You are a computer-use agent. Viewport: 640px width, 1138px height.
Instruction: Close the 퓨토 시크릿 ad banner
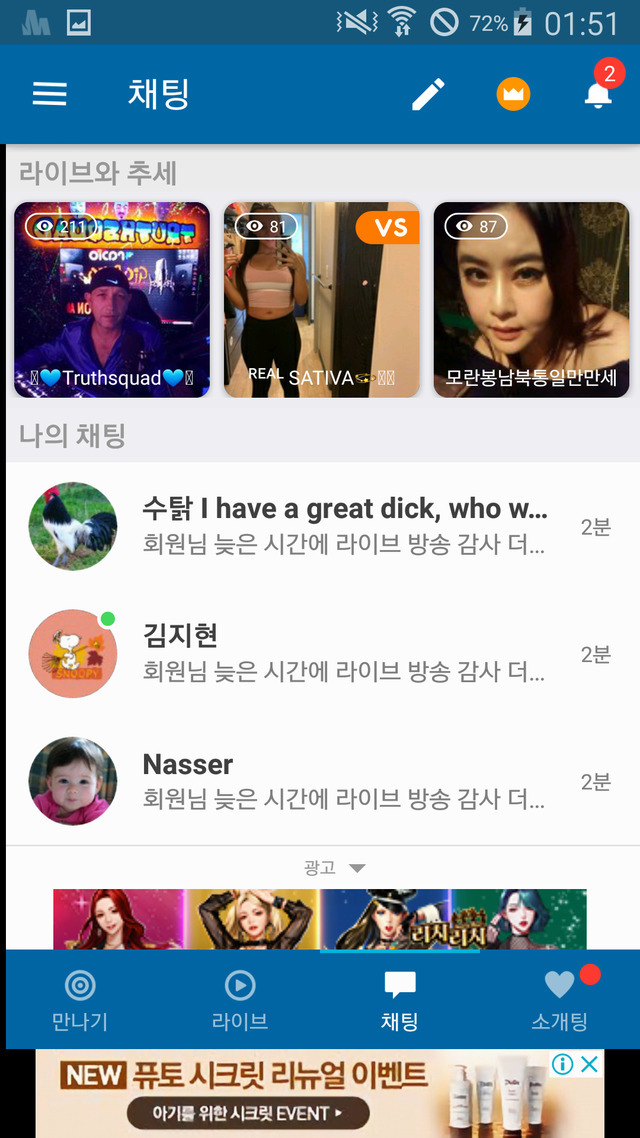590,1064
